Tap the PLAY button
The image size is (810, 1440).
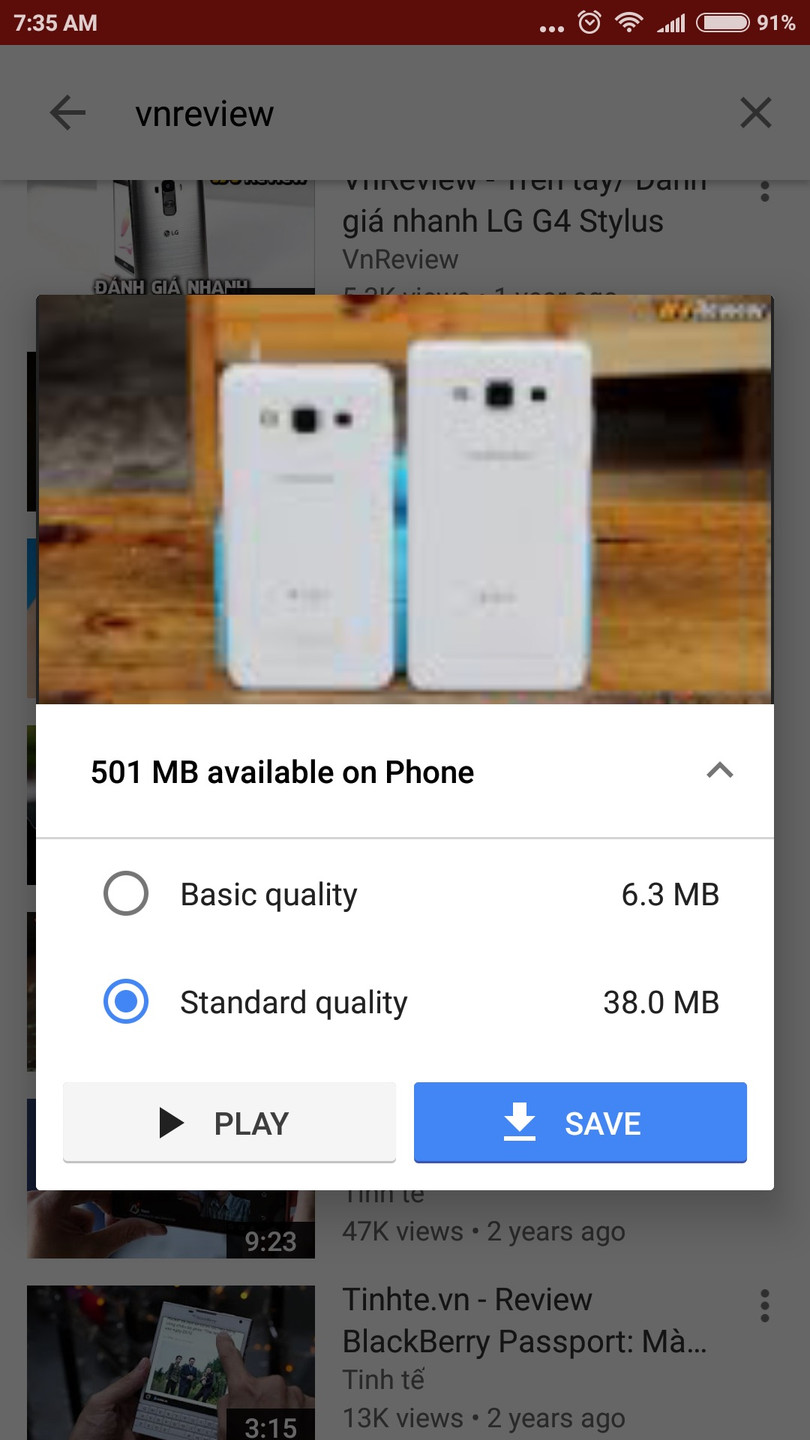pos(229,1123)
